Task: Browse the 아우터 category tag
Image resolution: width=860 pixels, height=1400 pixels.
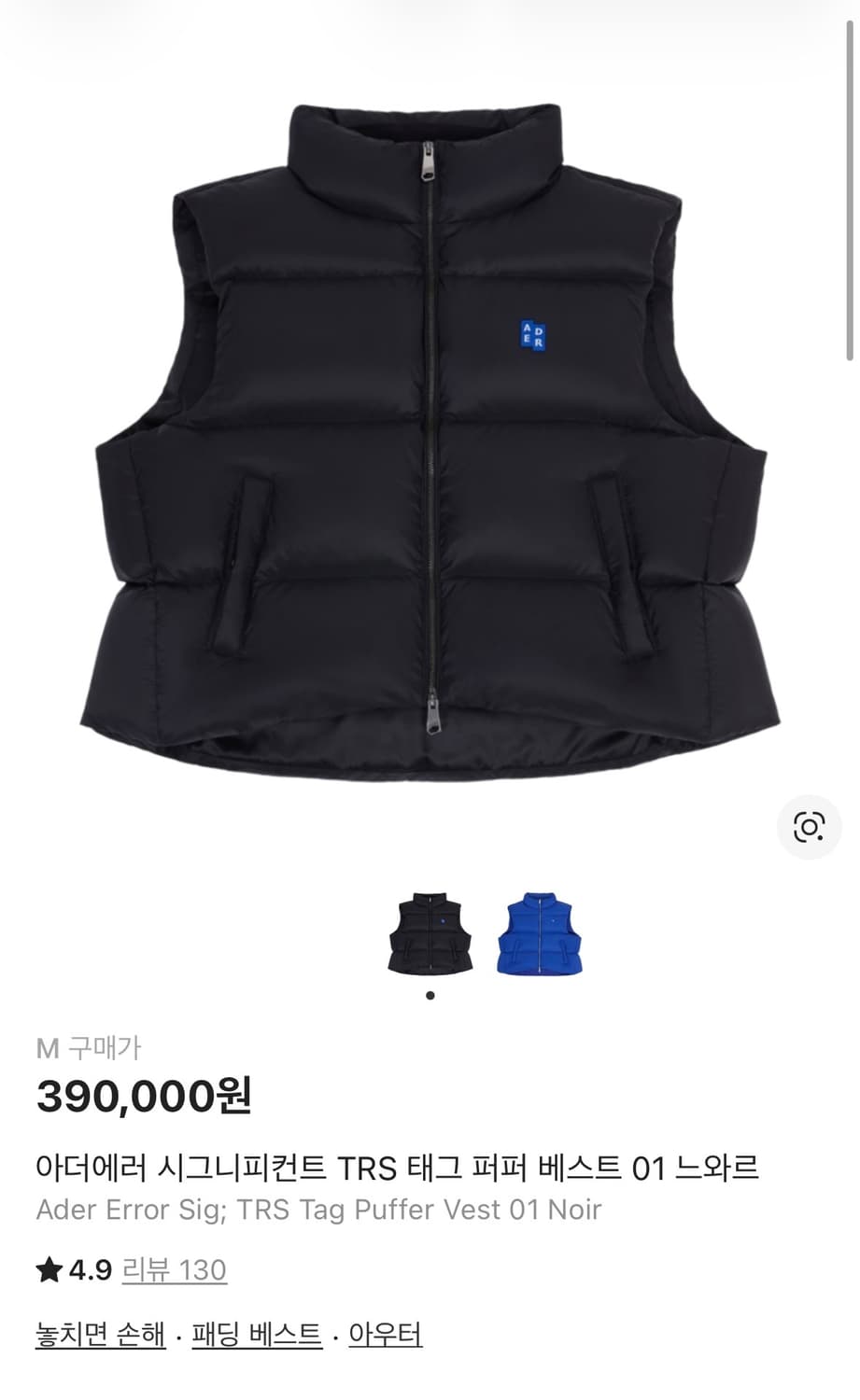Action: point(385,1335)
